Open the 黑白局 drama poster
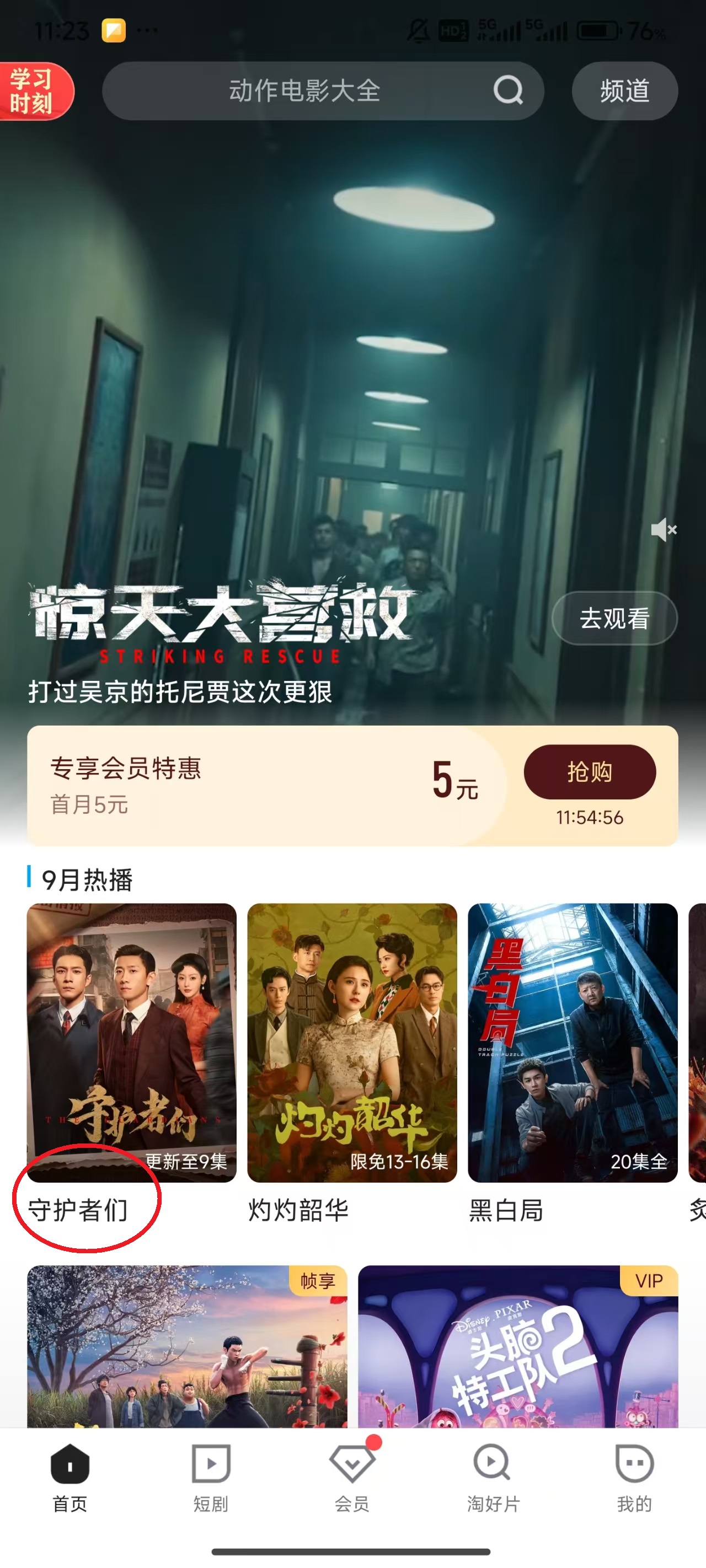706x1568 pixels. (573, 1042)
